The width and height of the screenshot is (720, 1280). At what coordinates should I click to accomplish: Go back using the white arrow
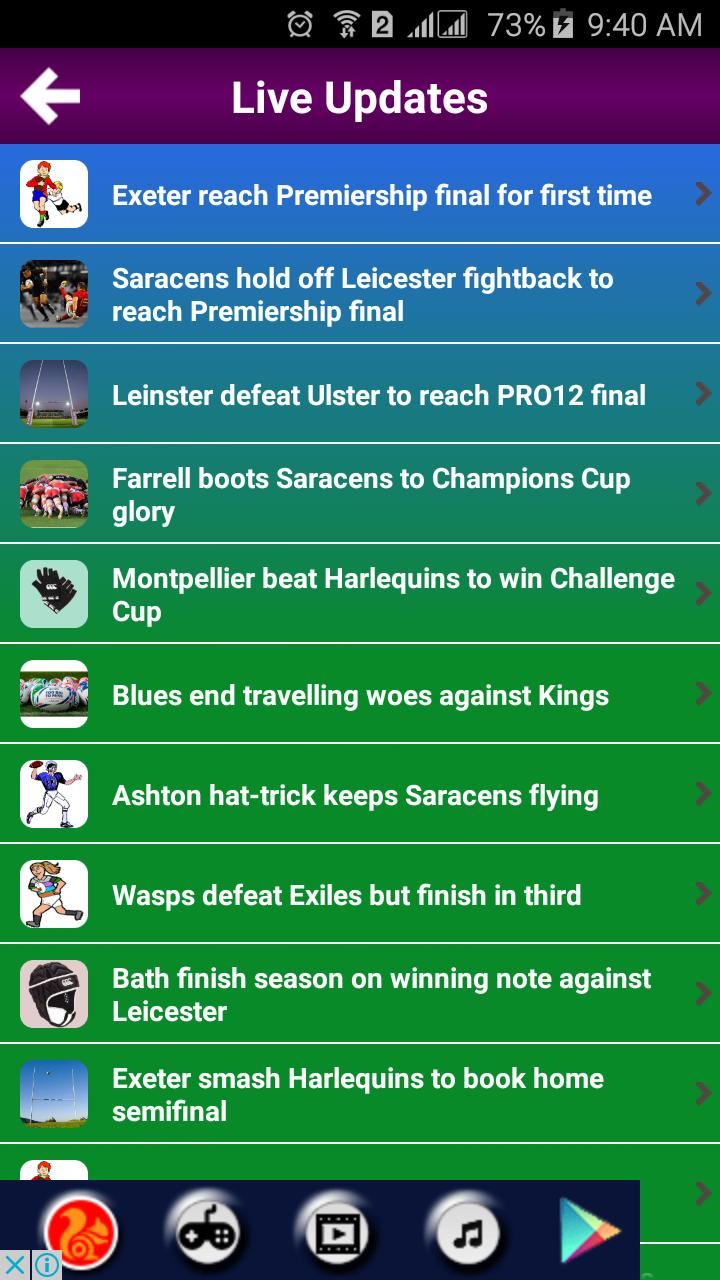tap(50, 96)
